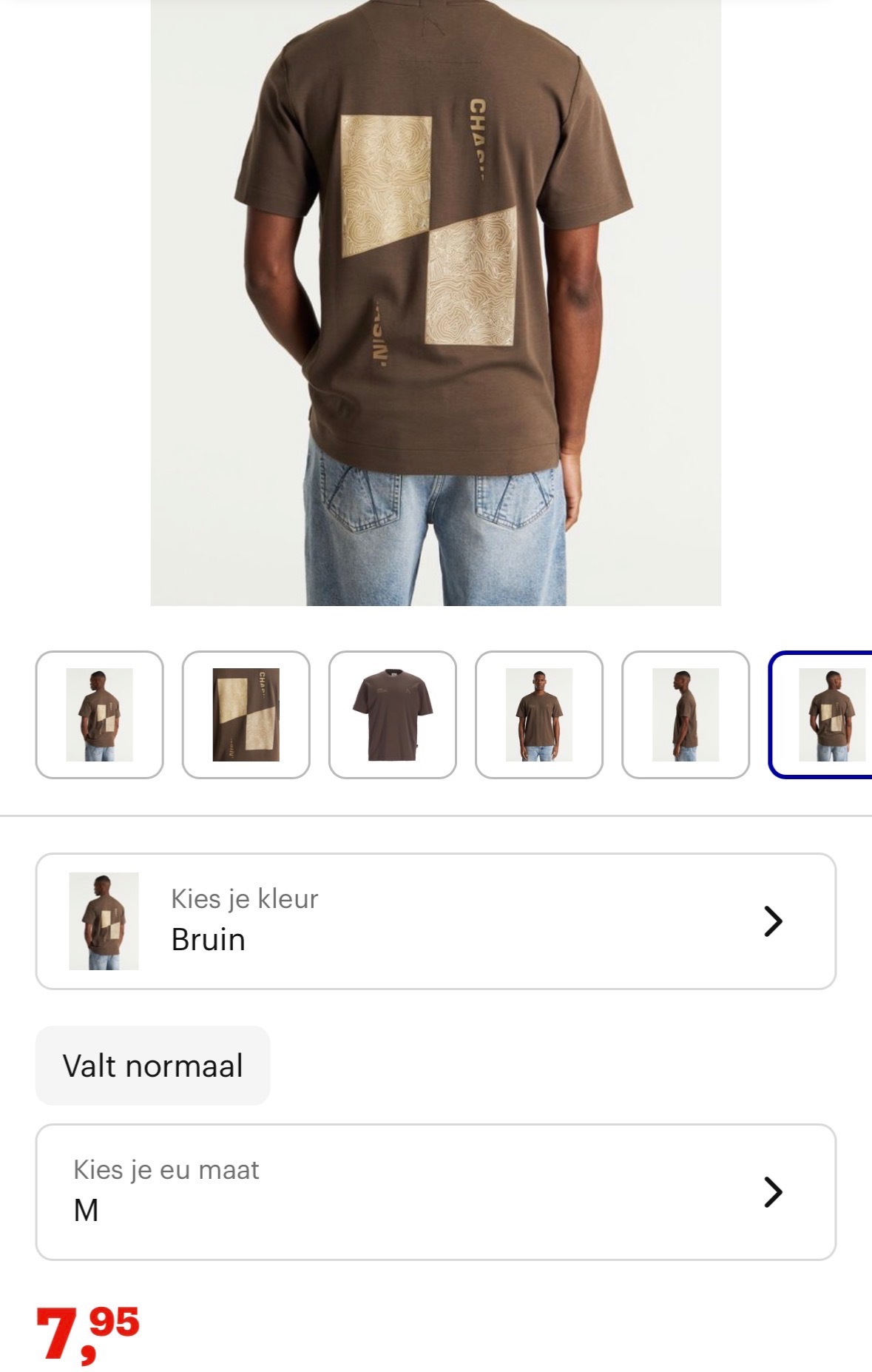Select the first model back-view thumbnail
The width and height of the screenshot is (872, 1372).
[x=101, y=713]
